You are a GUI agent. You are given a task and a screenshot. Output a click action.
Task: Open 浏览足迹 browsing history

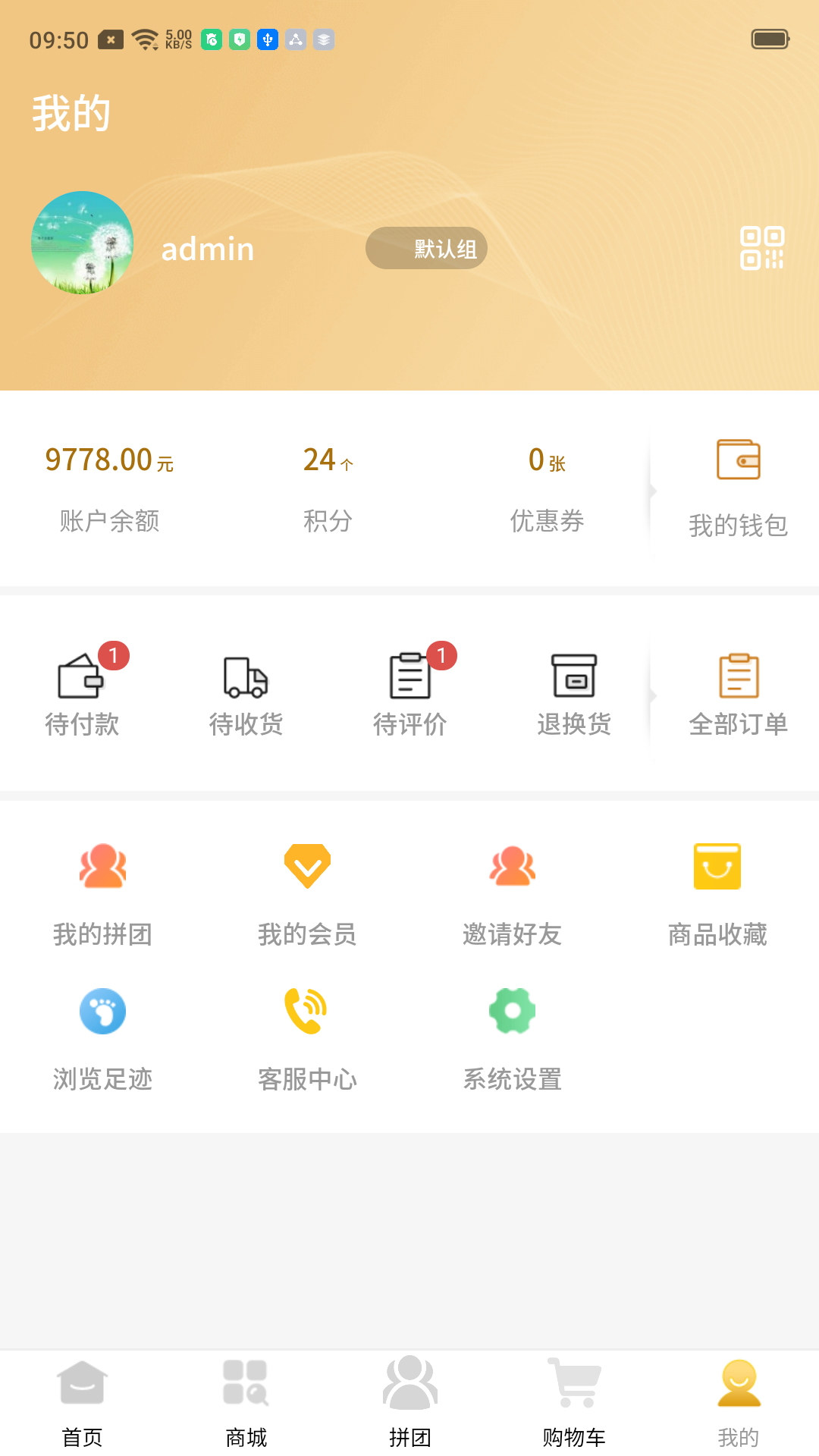(x=102, y=1039)
